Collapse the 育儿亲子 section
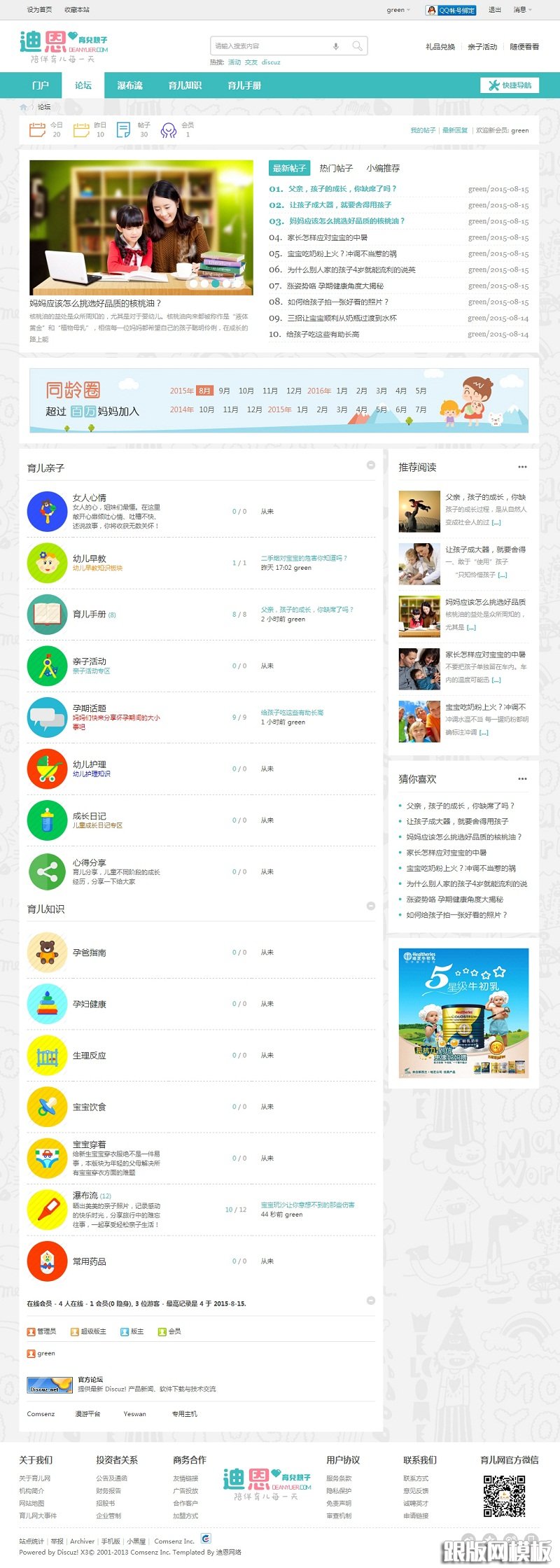Screen dimensions: 560x1568 coord(371,465)
